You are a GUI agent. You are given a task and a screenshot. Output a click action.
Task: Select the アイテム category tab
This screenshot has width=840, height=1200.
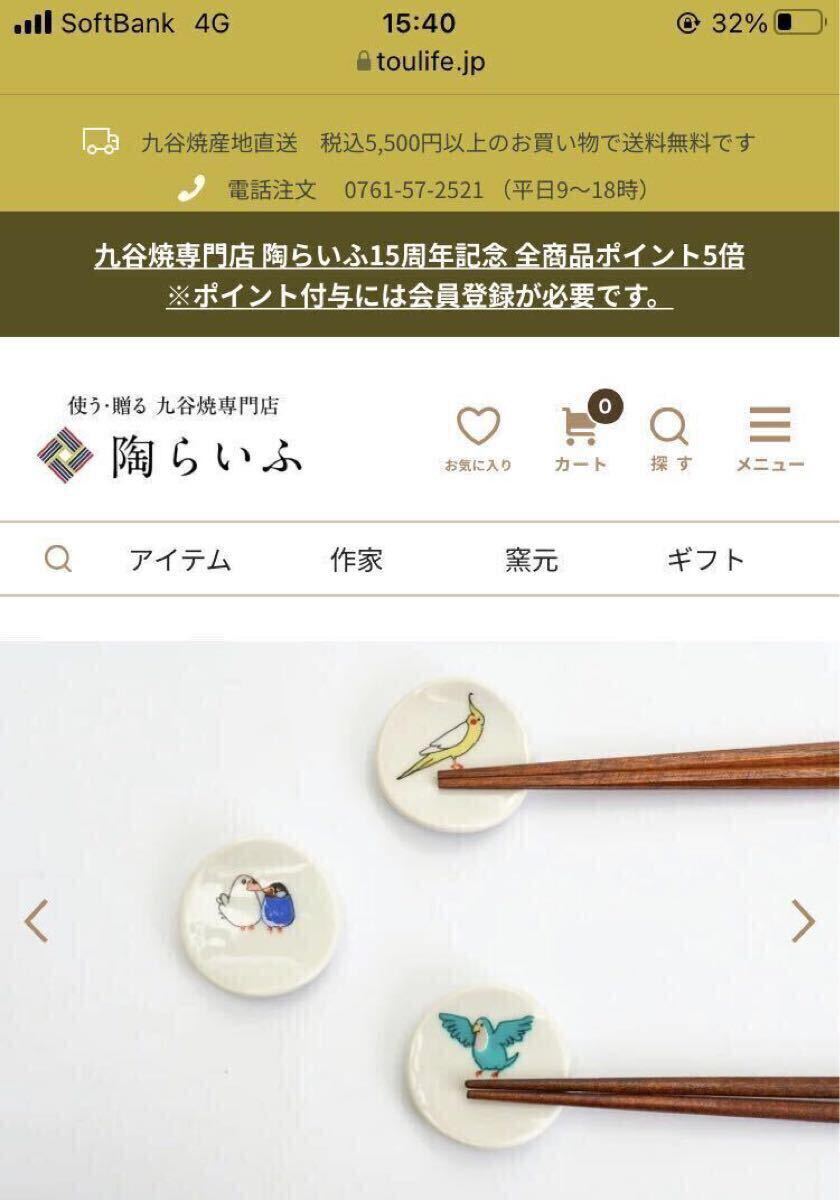click(x=180, y=560)
